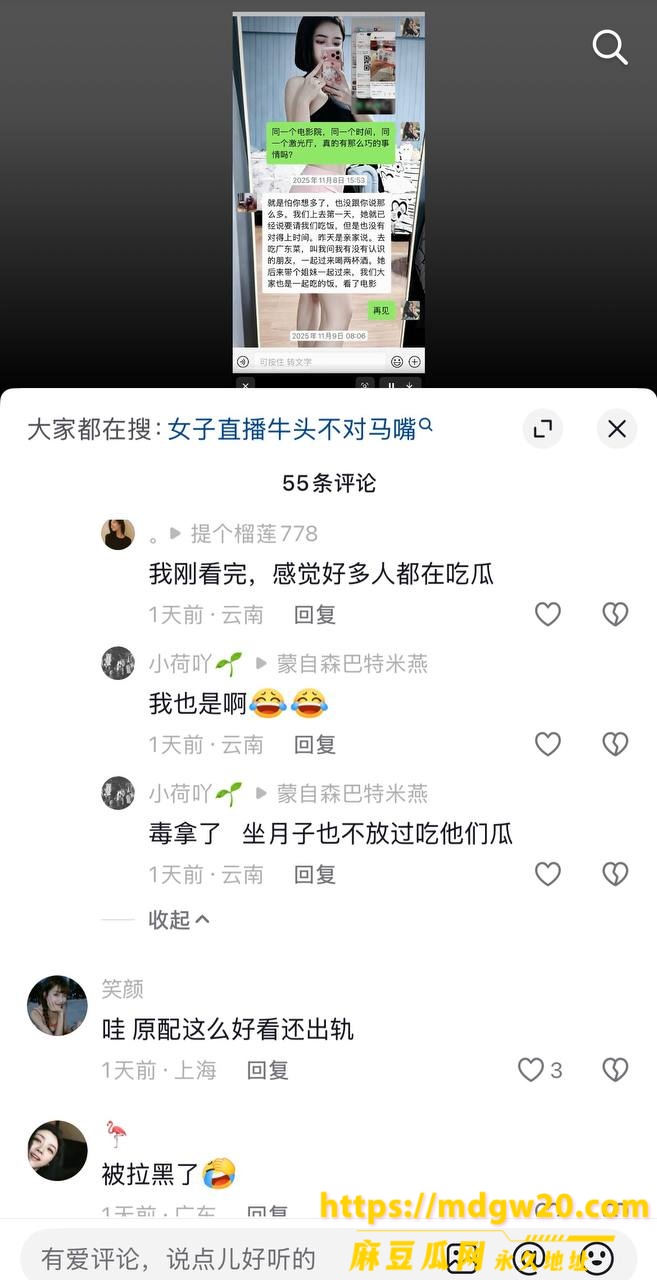The height and width of the screenshot is (1280, 657).
Task: Open 小荷吖's profile from 我也是啊 comment
Action: coord(118,663)
